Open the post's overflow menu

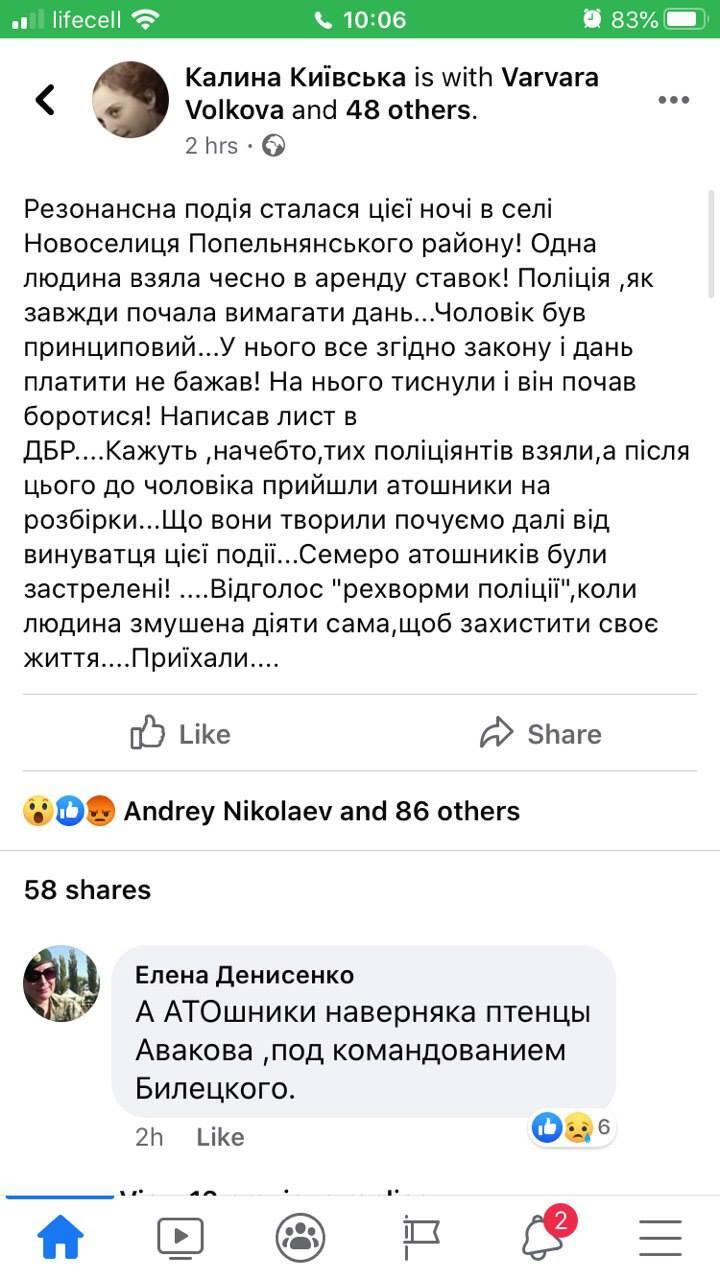673,100
